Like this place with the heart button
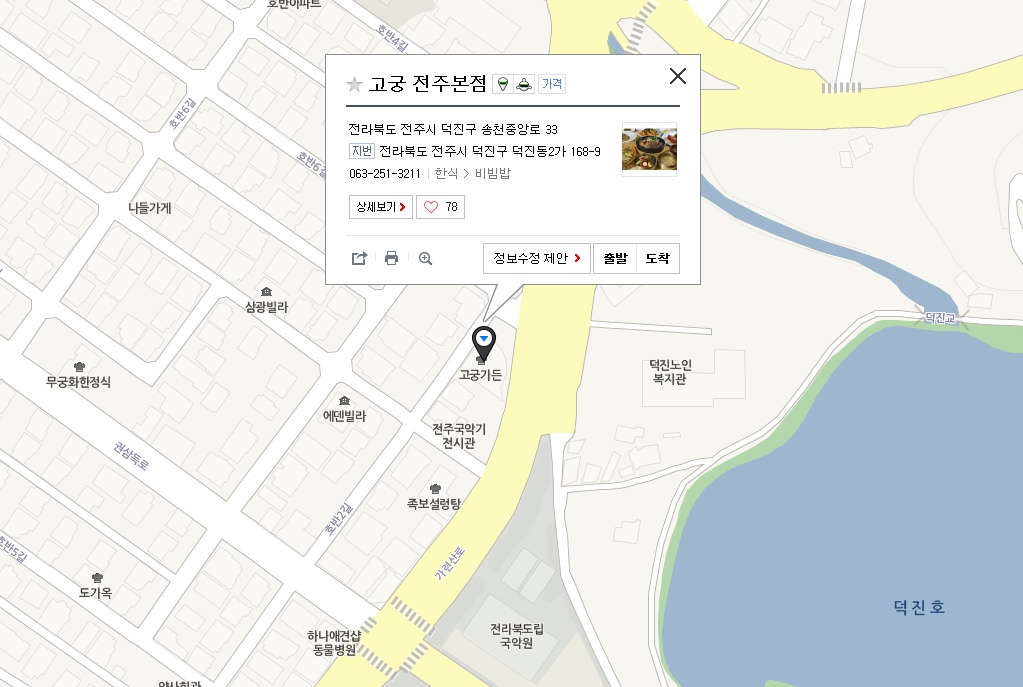 pyautogui.click(x=440, y=207)
